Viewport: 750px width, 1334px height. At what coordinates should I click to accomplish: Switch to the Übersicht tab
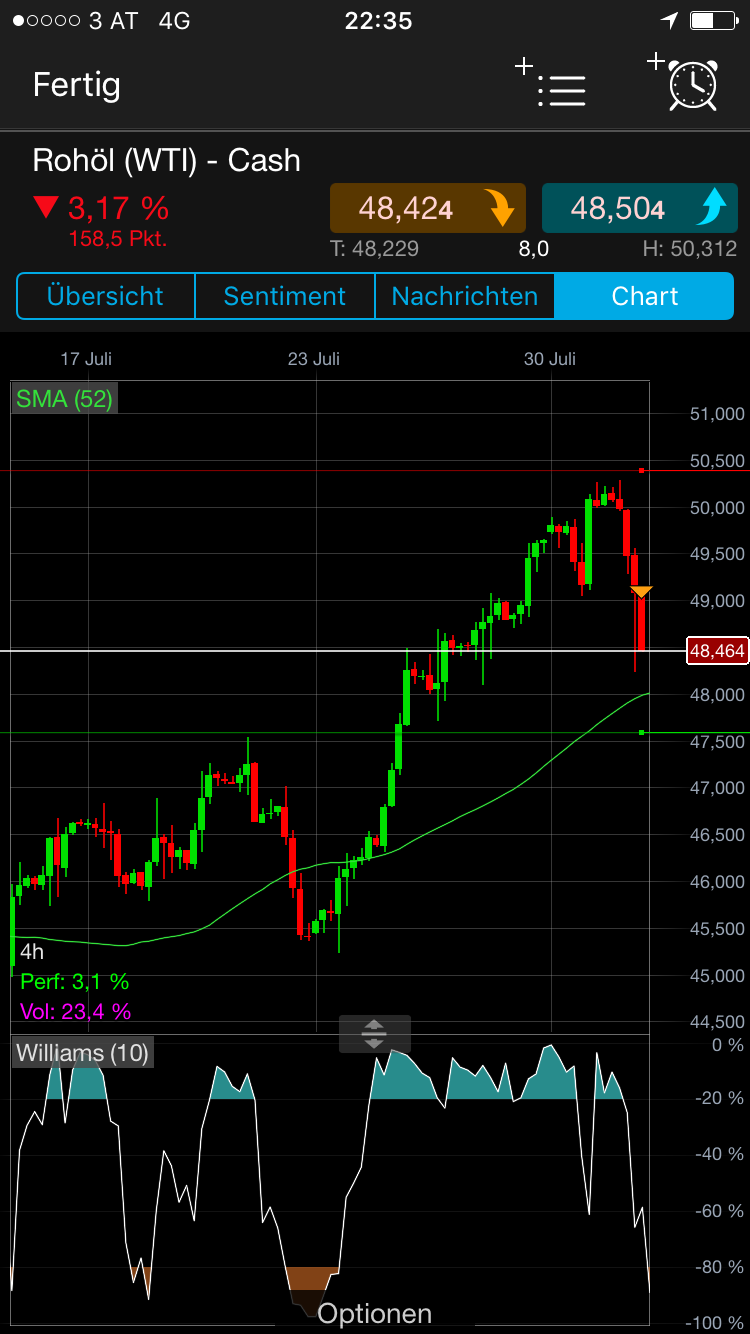tap(105, 296)
